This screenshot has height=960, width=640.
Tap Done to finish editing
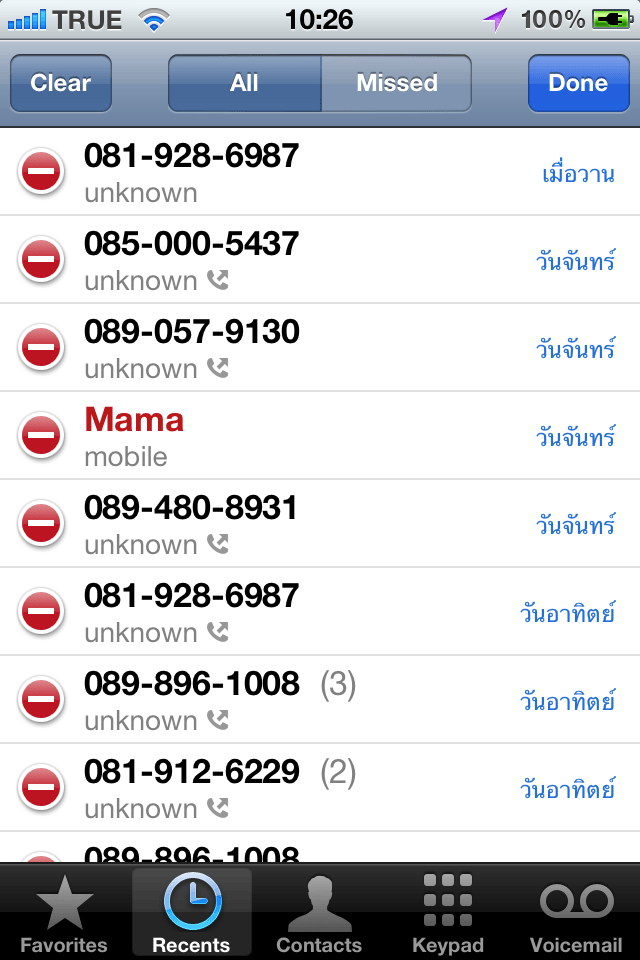pyautogui.click(x=579, y=83)
